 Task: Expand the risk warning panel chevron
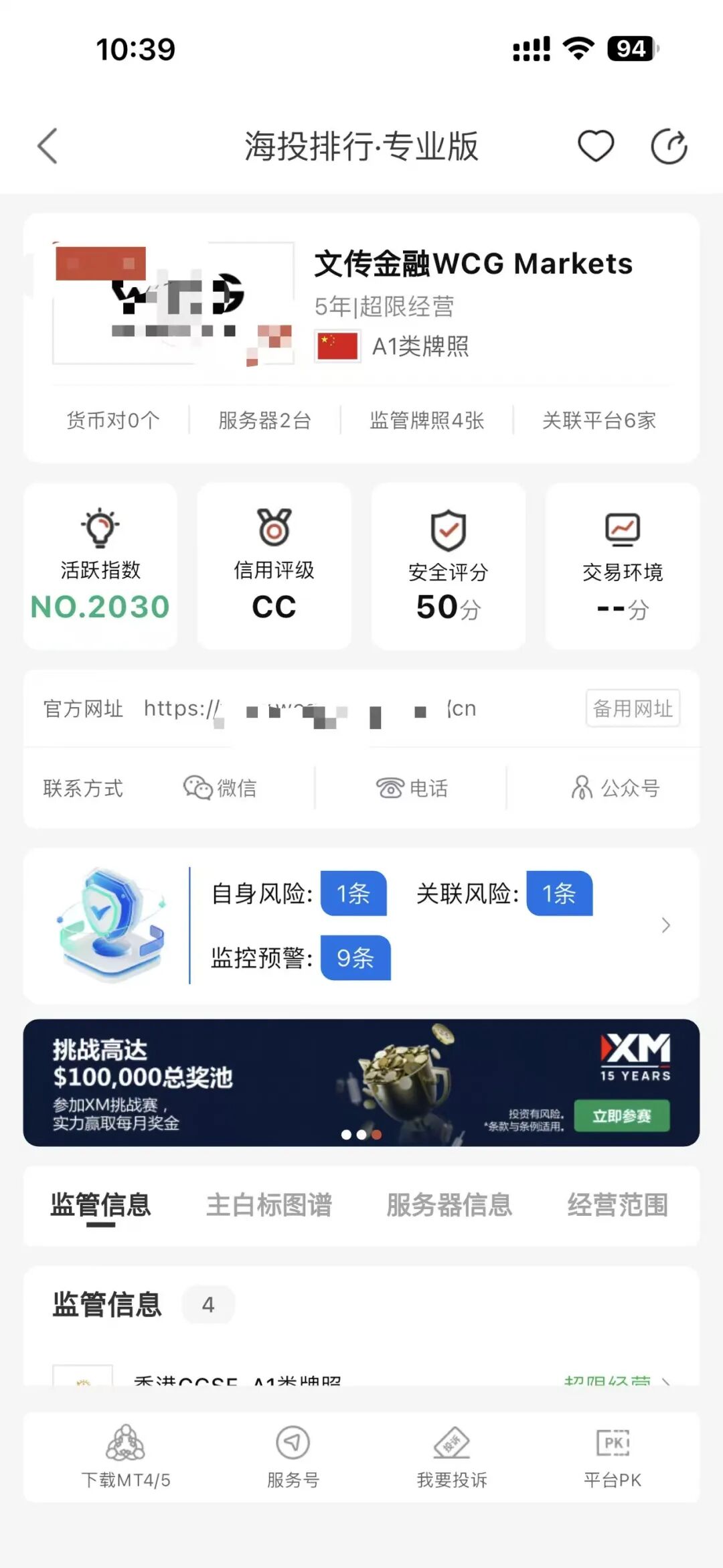(x=665, y=925)
